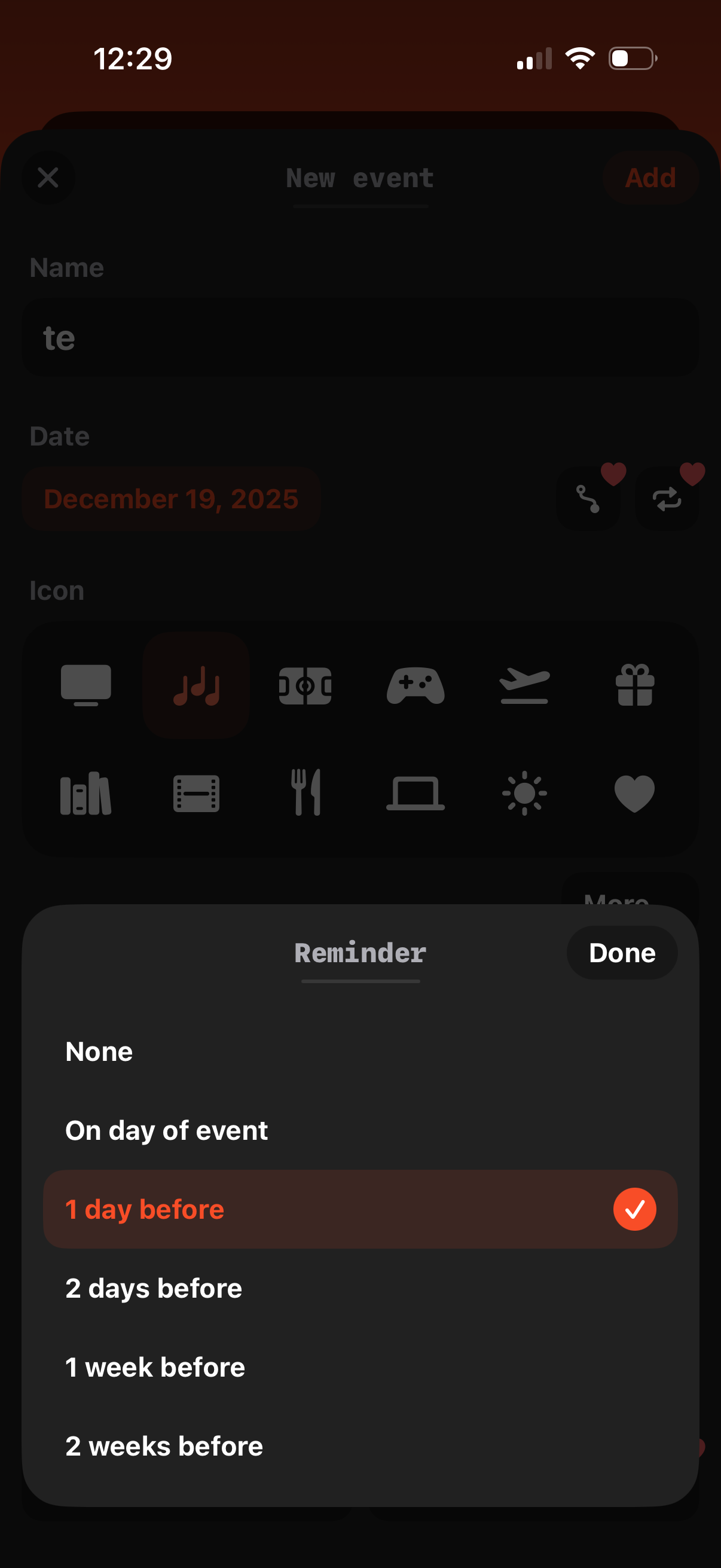
Task: Select the film strip icon
Action: [x=196, y=792]
